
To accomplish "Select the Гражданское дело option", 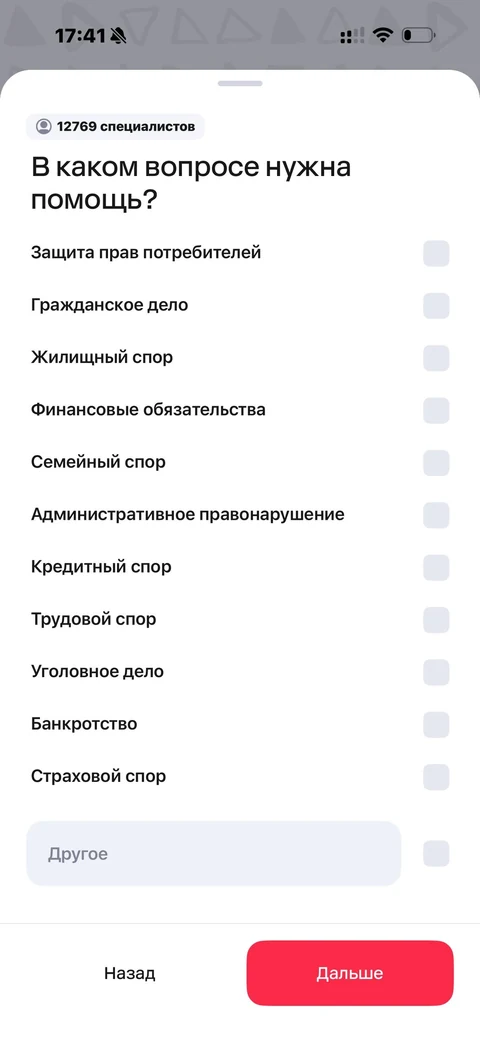I will pyautogui.click(x=436, y=306).
